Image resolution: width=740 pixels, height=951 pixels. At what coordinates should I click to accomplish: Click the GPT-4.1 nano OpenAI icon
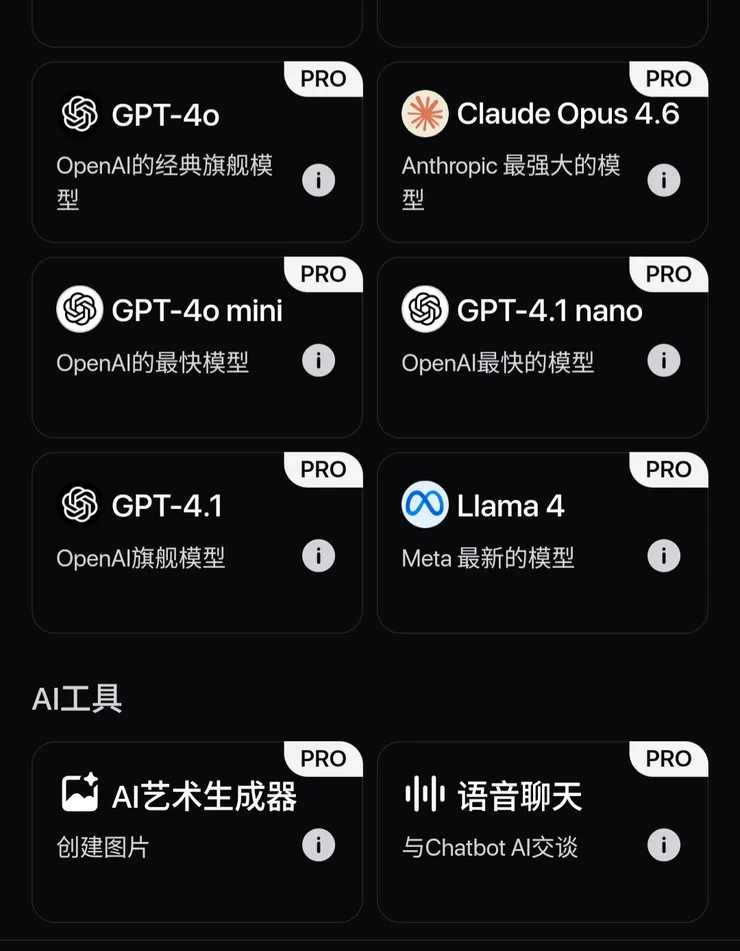(424, 309)
